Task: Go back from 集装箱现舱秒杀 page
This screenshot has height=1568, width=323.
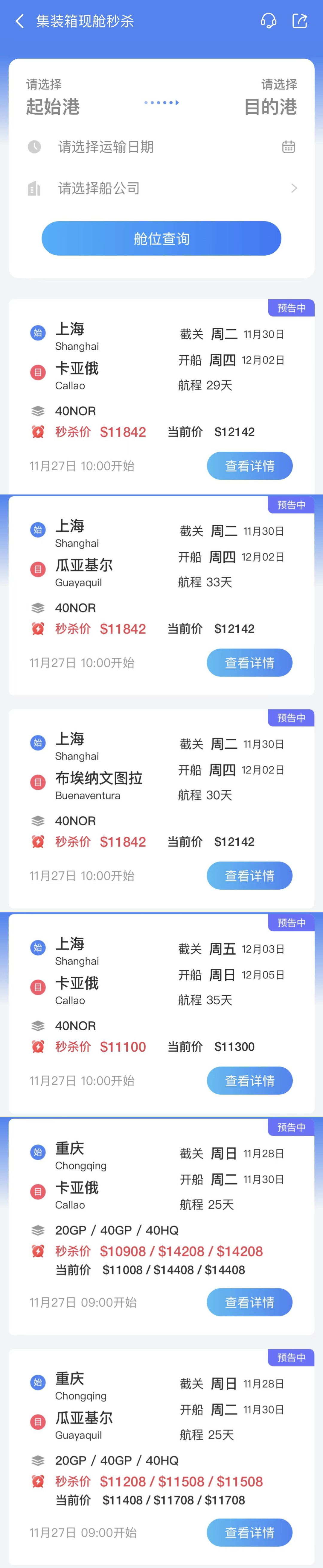Action: [19, 22]
